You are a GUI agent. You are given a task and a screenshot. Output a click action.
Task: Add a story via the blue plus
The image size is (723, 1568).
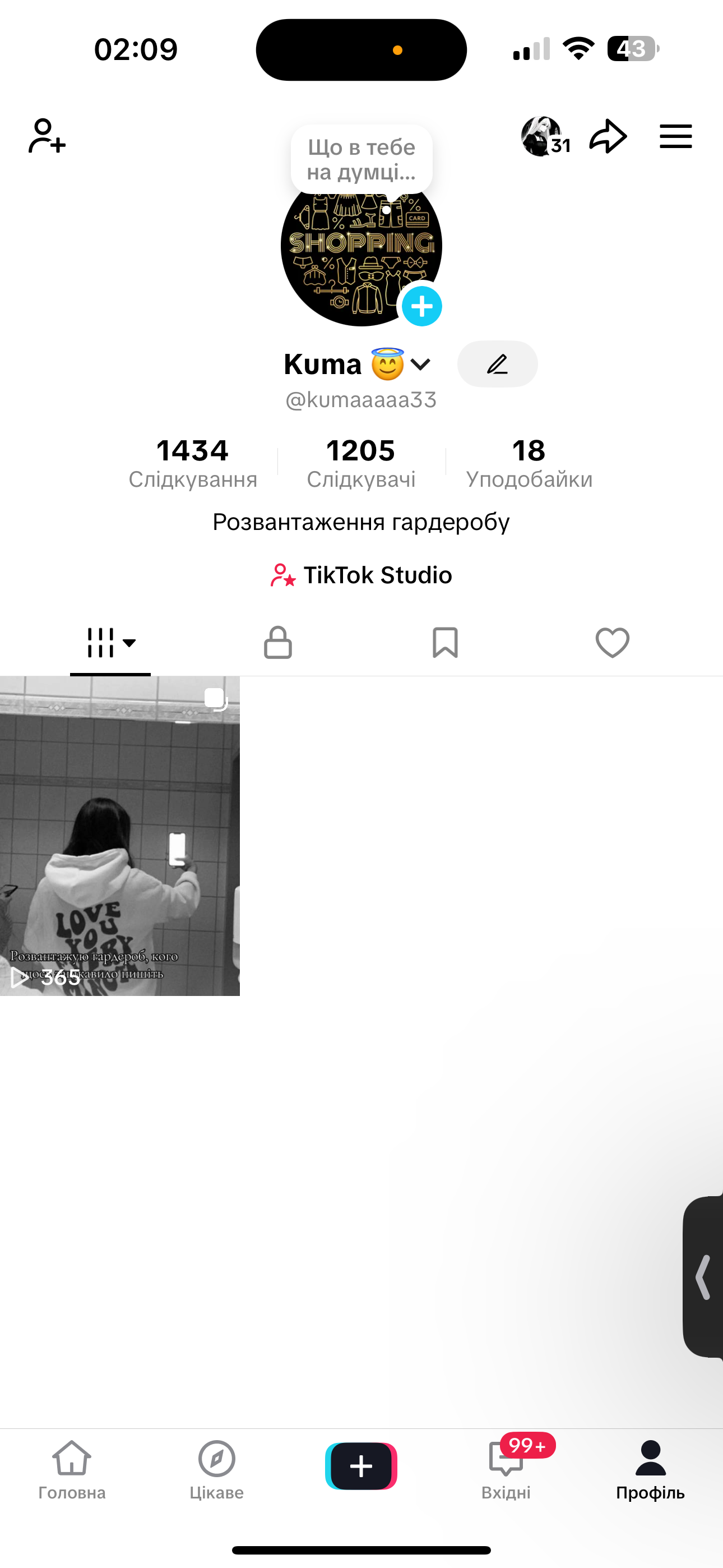pos(421,306)
